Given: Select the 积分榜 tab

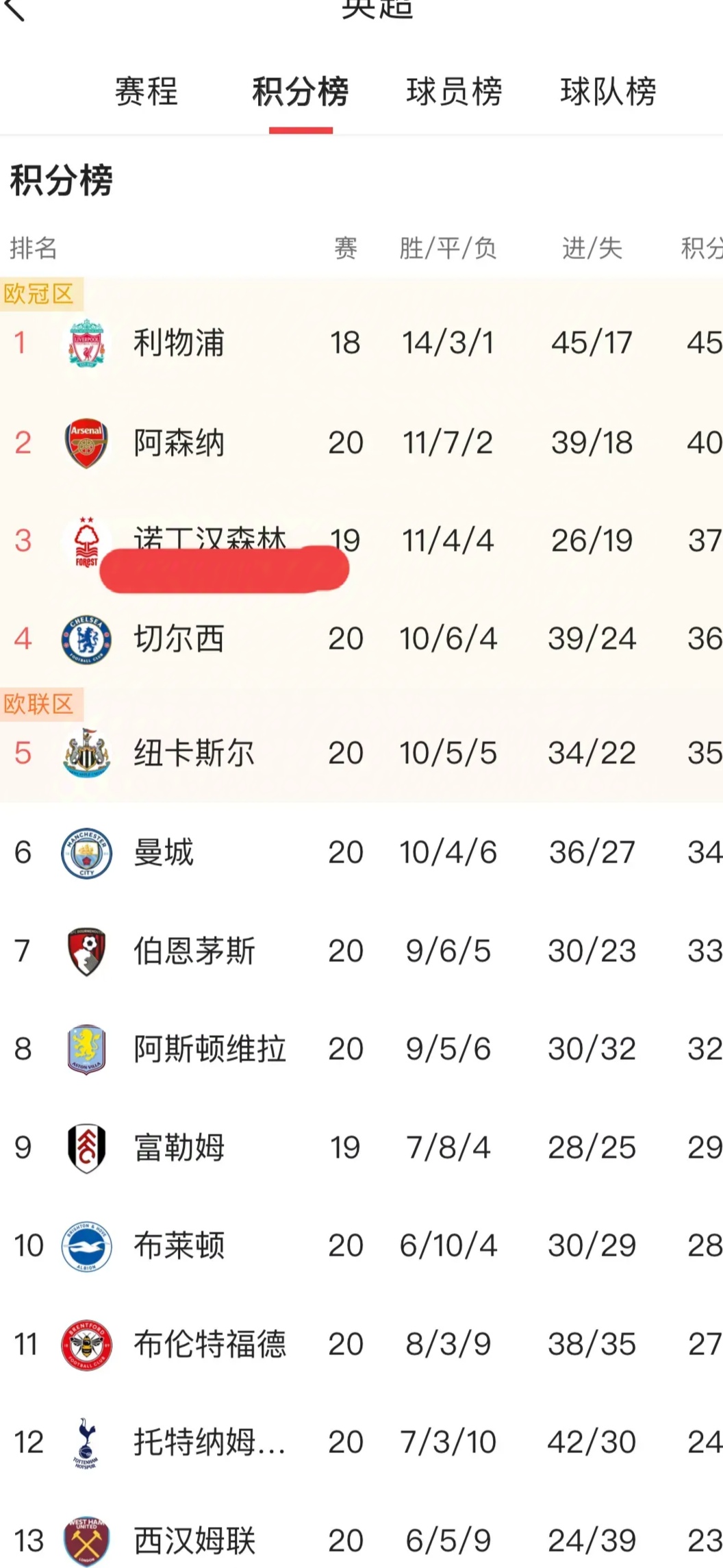Looking at the screenshot, I should 301,92.
